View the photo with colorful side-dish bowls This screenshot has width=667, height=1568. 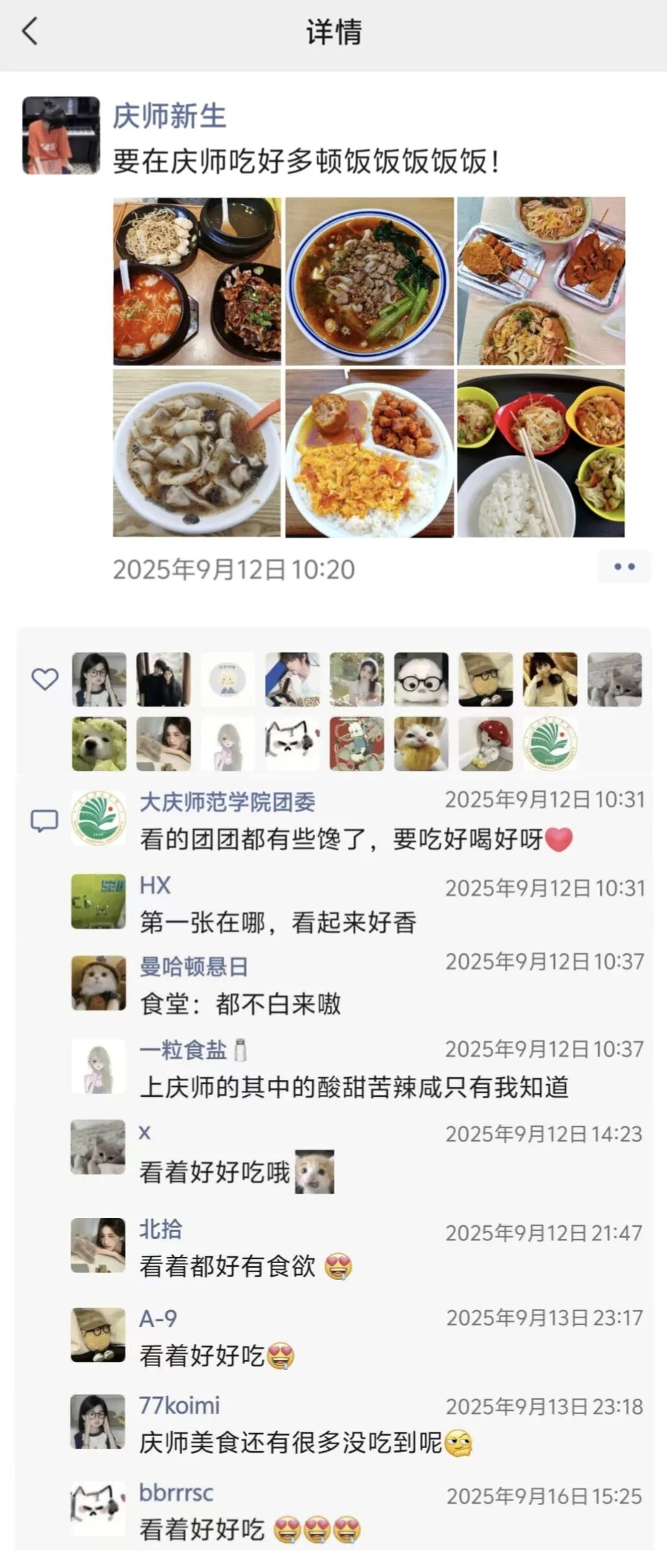click(x=541, y=453)
